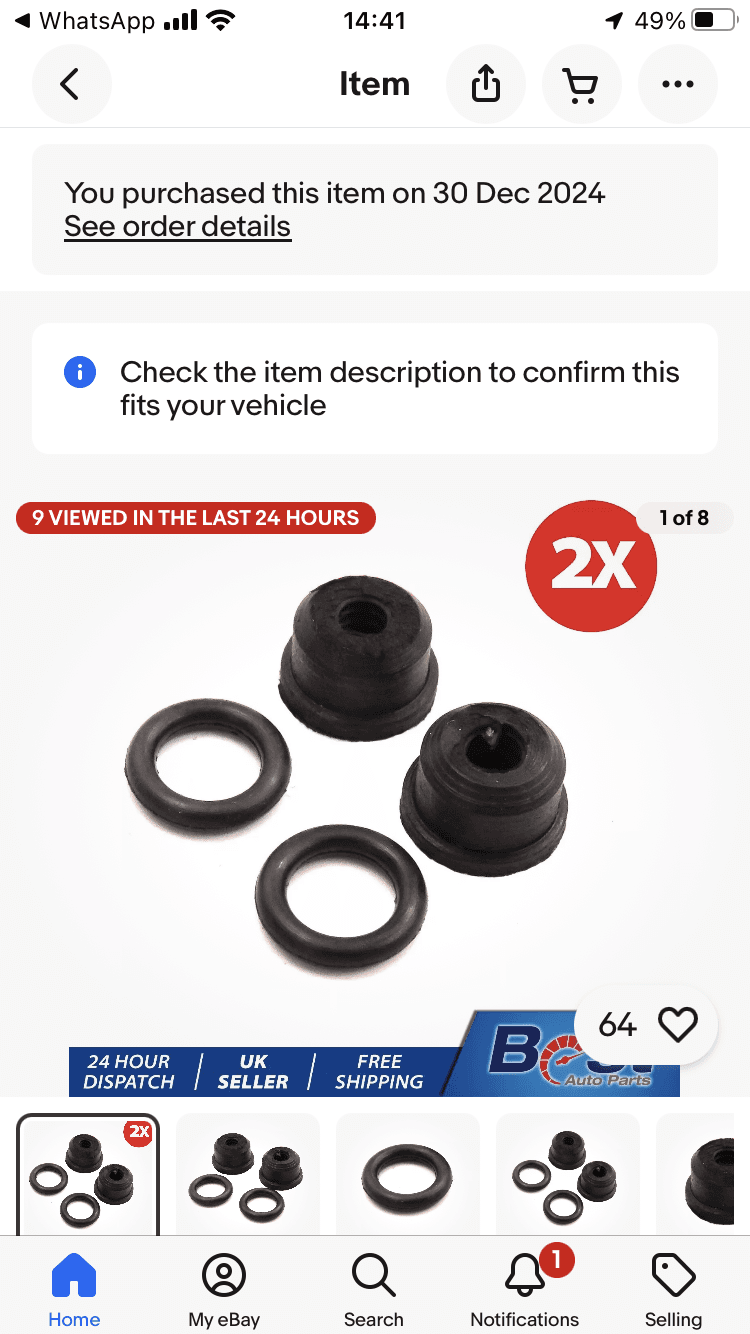This screenshot has width=750, height=1334.
Task: Switch to the Selling tab
Action: pyautogui.click(x=673, y=1290)
